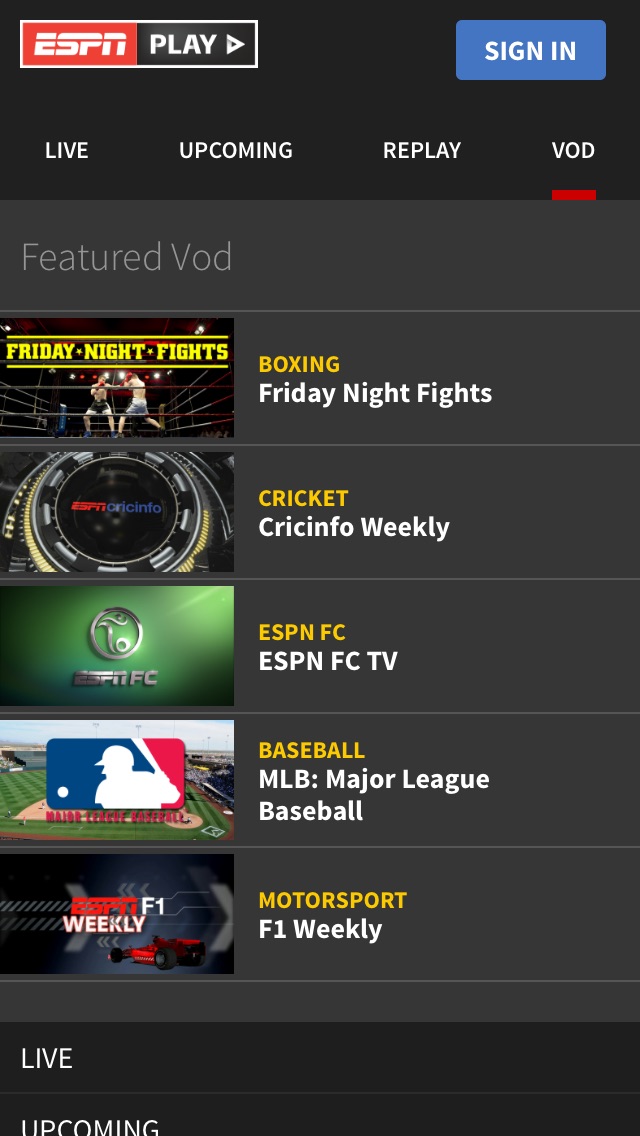Screen dimensions: 640x1136
Task: Open the Live link in footer menu
Action: 47,1058
